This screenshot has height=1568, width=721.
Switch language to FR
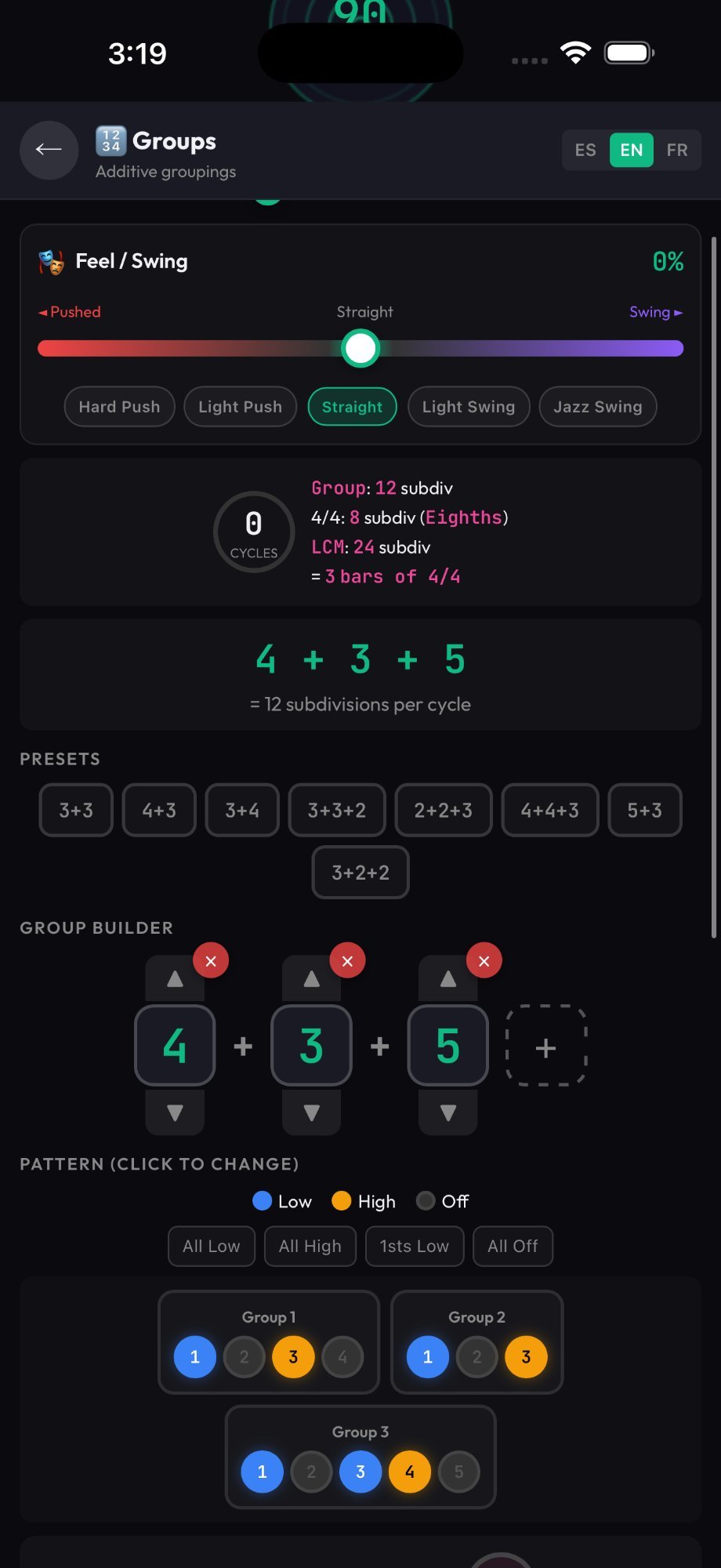pyautogui.click(x=677, y=150)
